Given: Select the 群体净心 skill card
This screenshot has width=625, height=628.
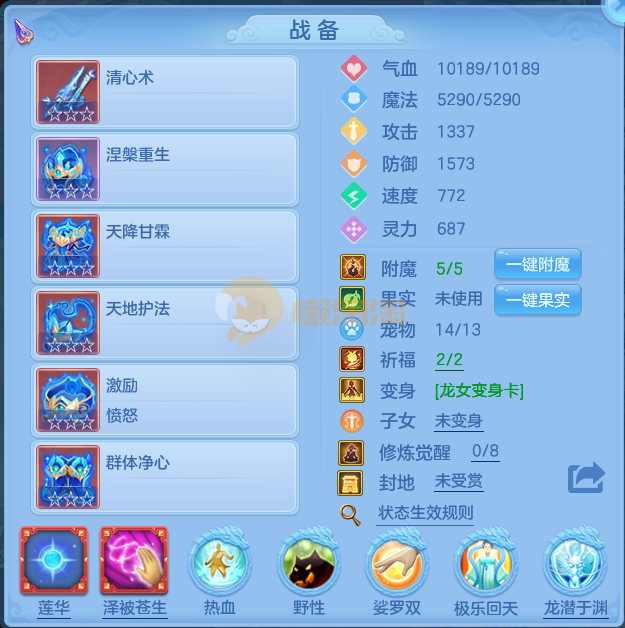Looking at the screenshot, I should tap(165, 478).
